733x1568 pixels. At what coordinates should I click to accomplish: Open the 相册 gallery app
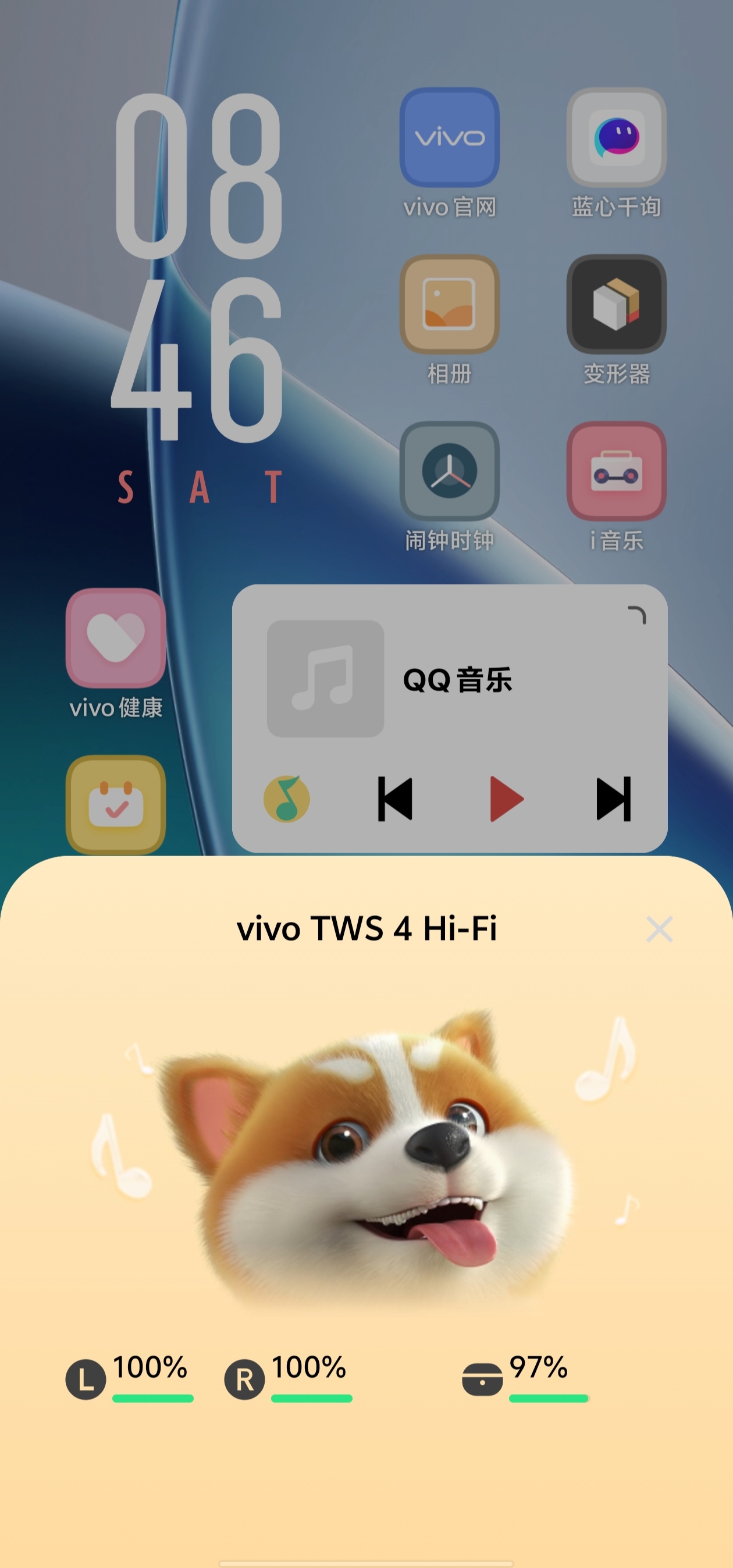coord(449,304)
